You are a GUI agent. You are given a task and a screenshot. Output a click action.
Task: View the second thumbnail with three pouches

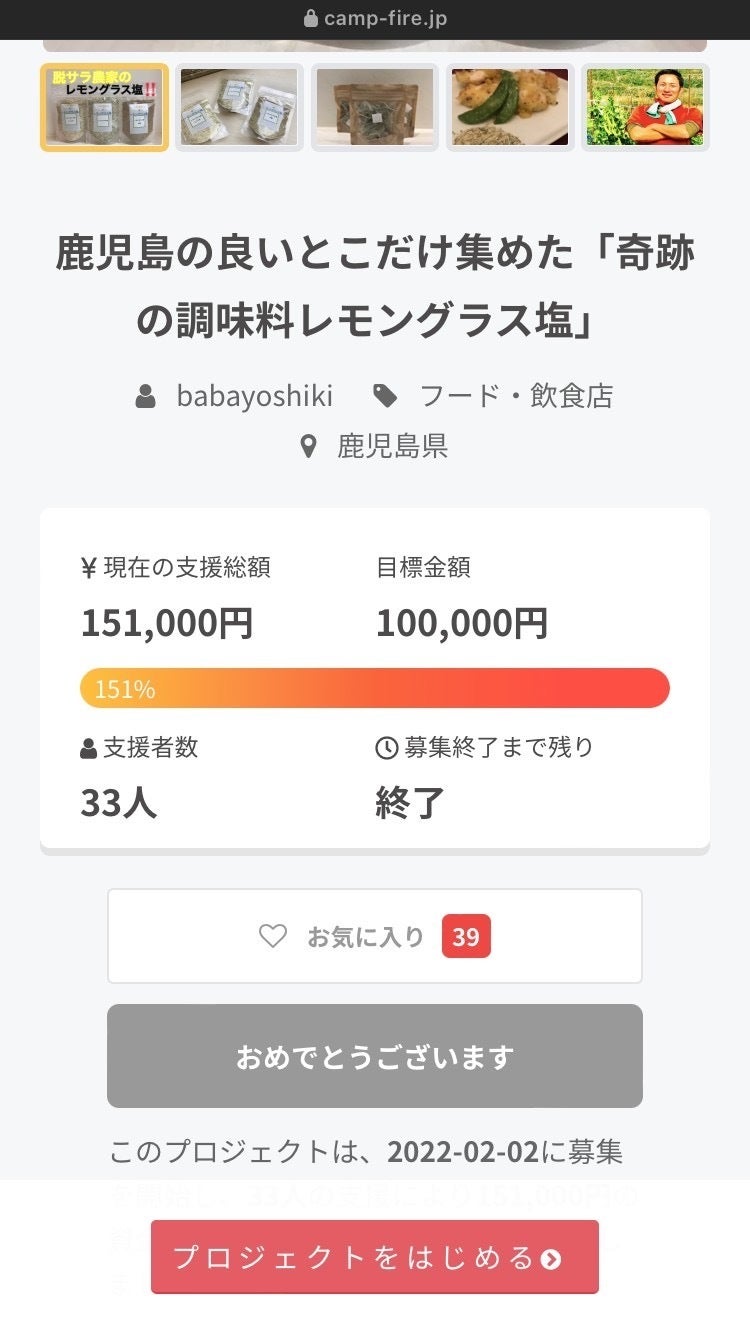(x=239, y=107)
